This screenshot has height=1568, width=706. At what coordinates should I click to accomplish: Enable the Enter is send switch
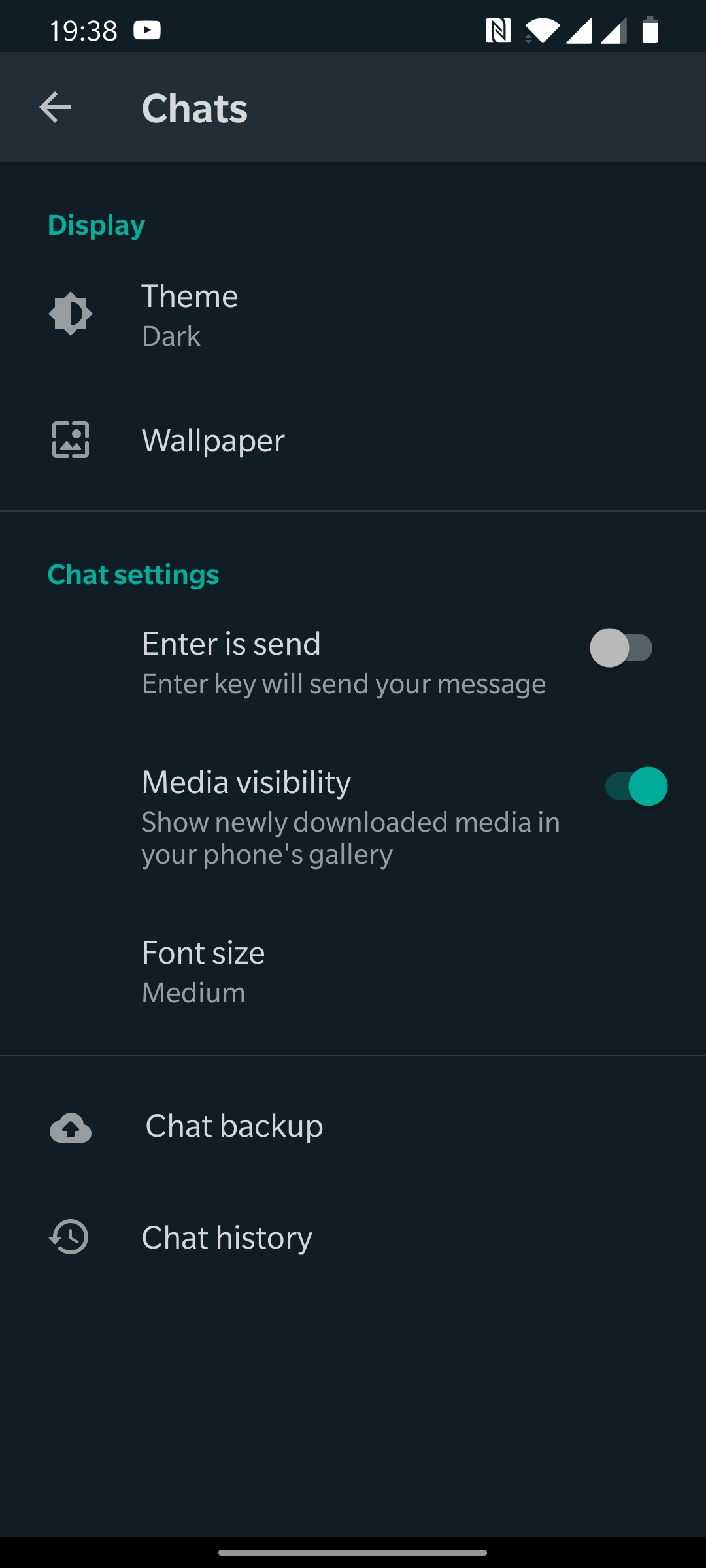point(621,647)
